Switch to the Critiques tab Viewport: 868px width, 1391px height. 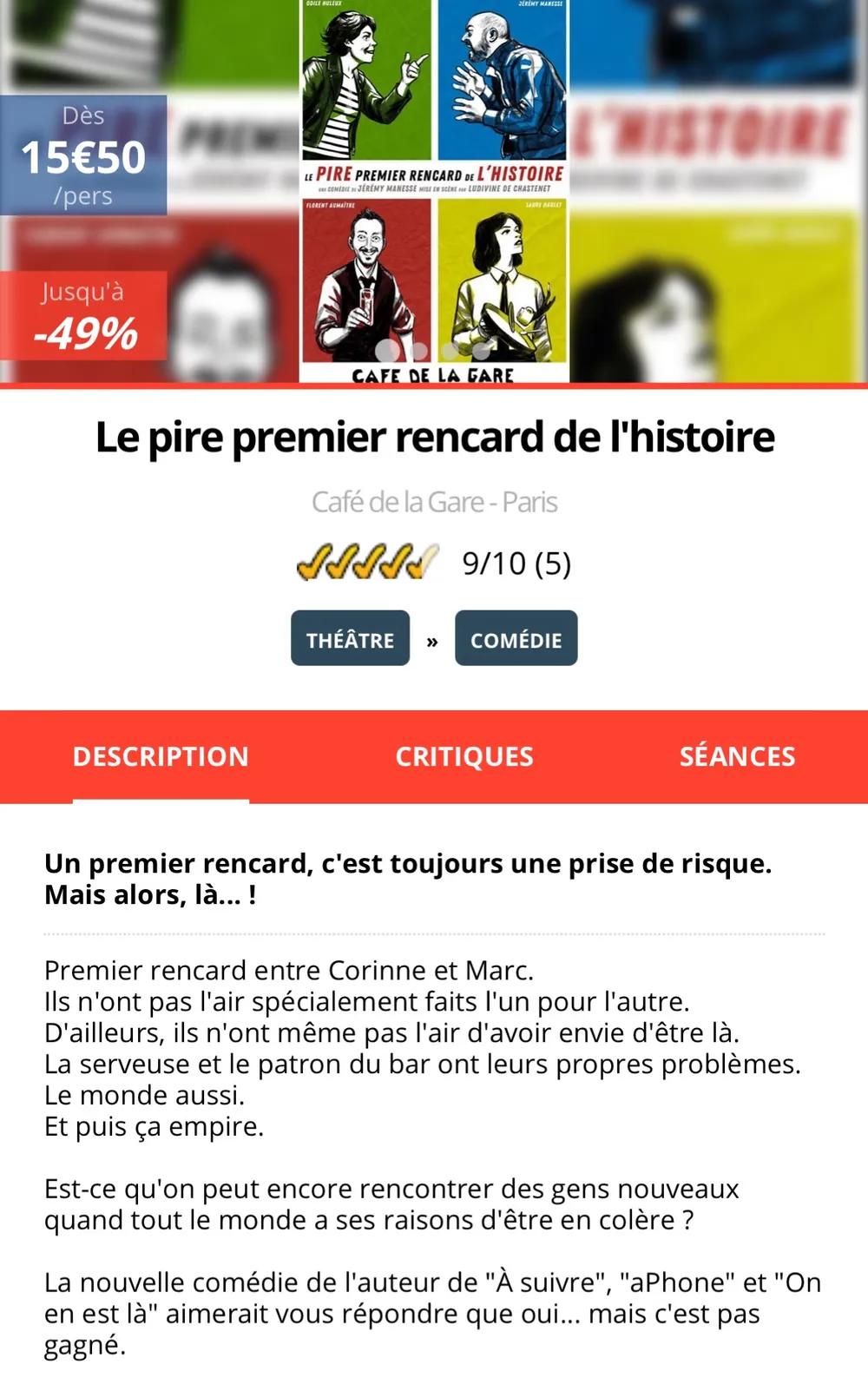pyautogui.click(x=464, y=756)
